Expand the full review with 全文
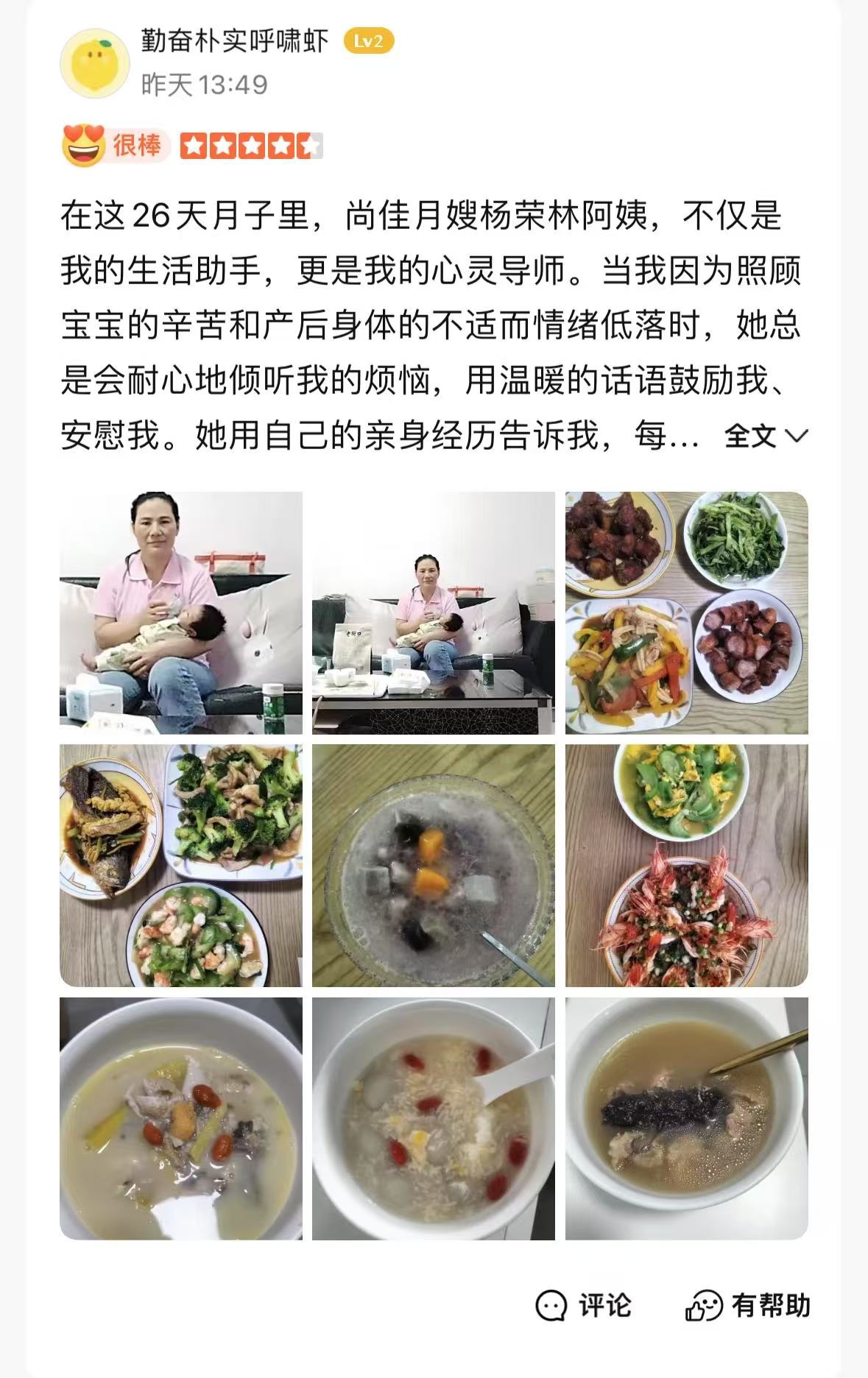This screenshot has width=868, height=1378. pyautogui.click(x=765, y=436)
